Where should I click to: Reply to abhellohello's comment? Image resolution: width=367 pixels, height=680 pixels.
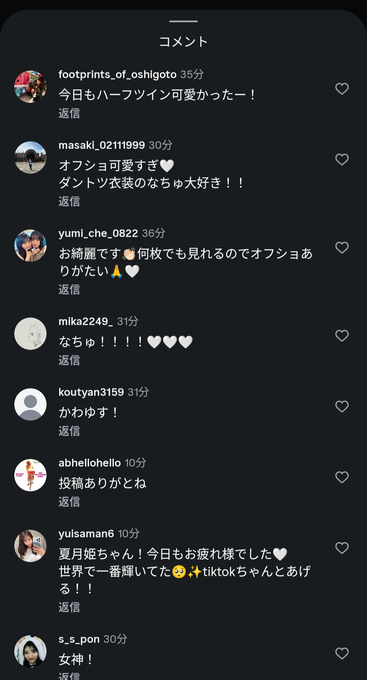click(x=69, y=501)
